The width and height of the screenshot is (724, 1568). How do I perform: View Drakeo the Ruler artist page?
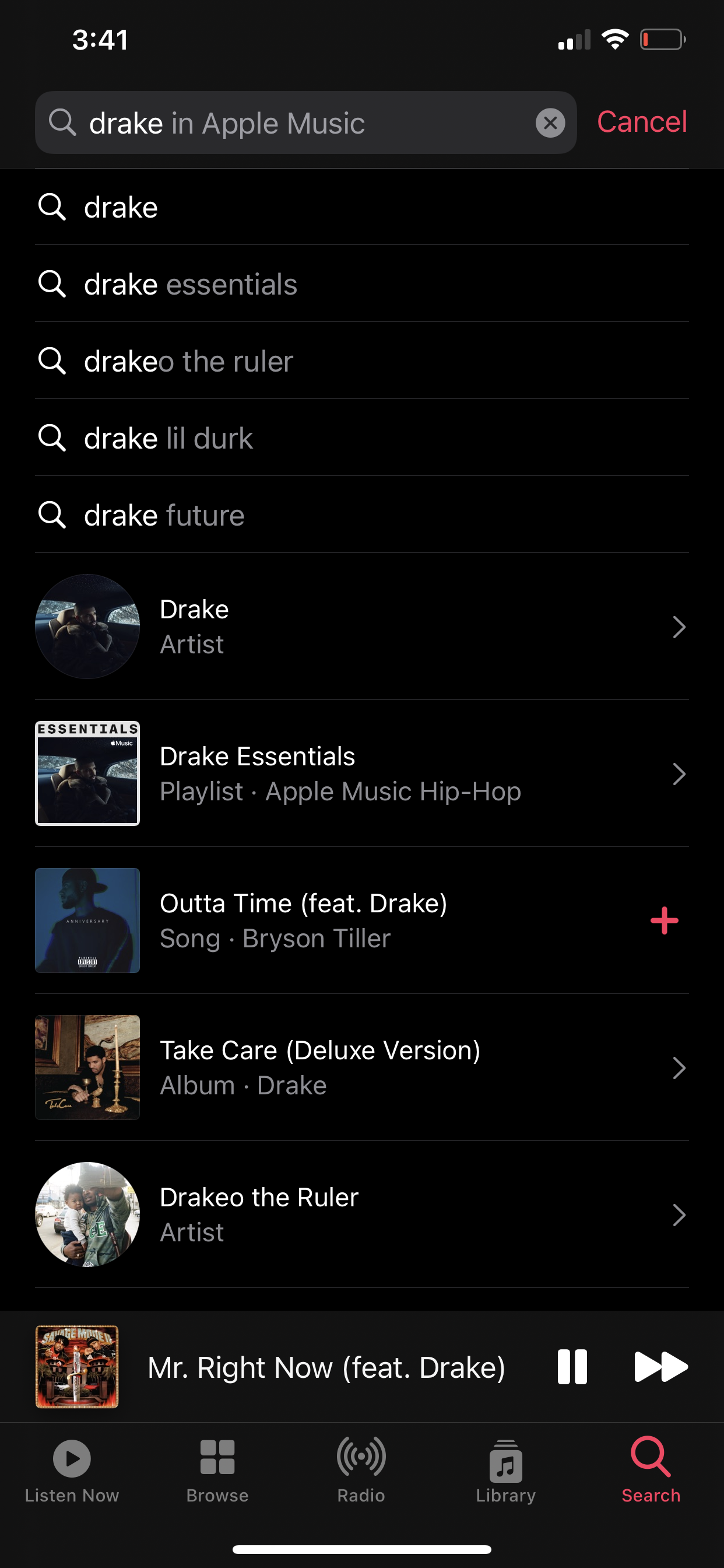click(361, 1214)
